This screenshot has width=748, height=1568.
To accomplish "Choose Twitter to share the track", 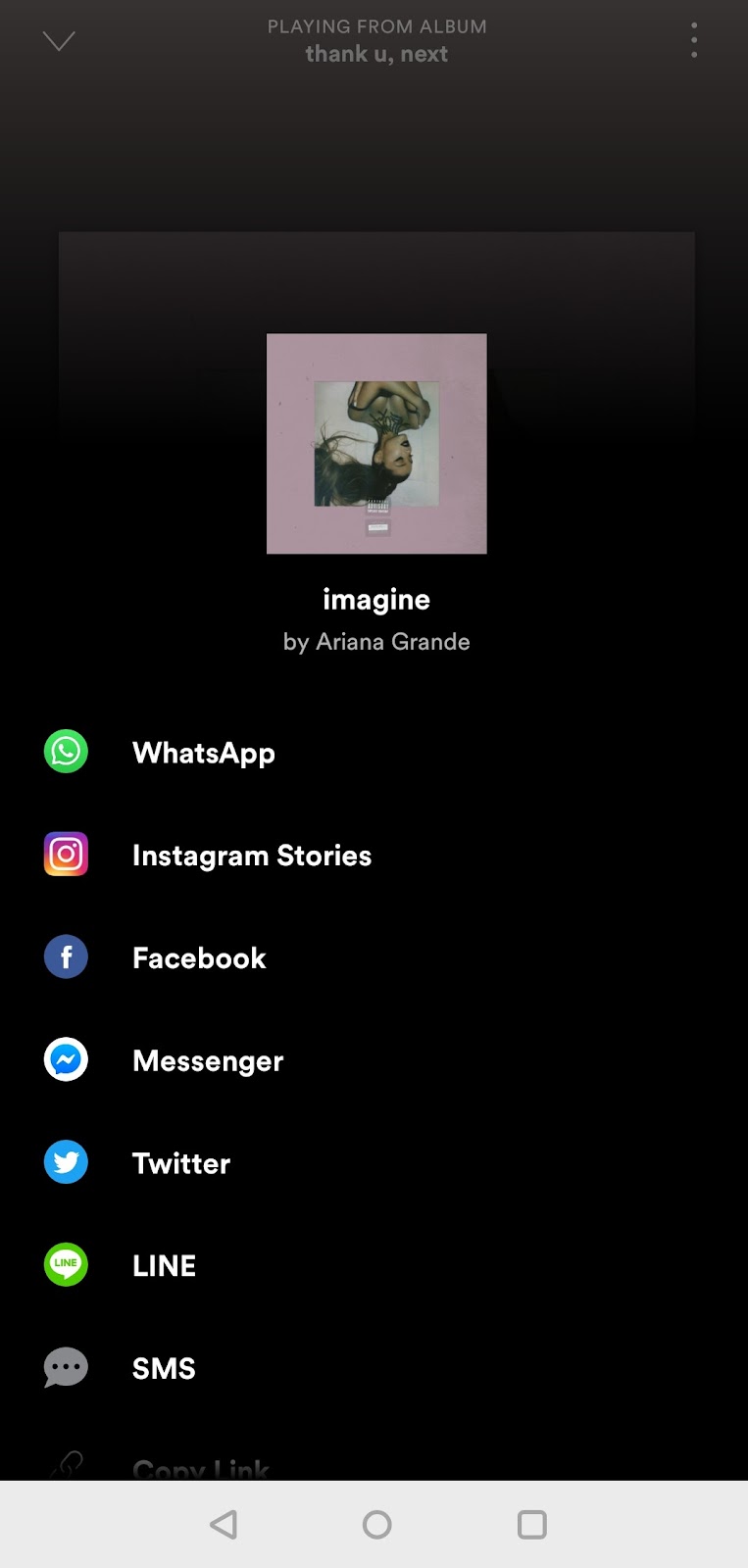I will pos(181,1163).
